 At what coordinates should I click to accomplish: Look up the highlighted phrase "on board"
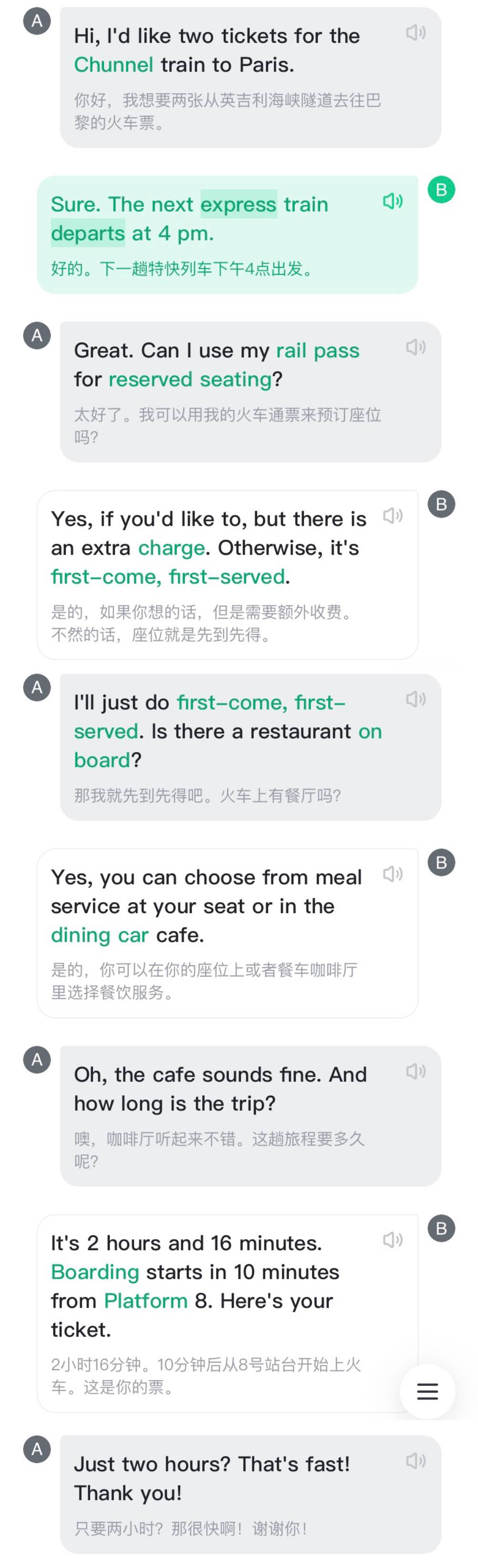tap(102, 760)
